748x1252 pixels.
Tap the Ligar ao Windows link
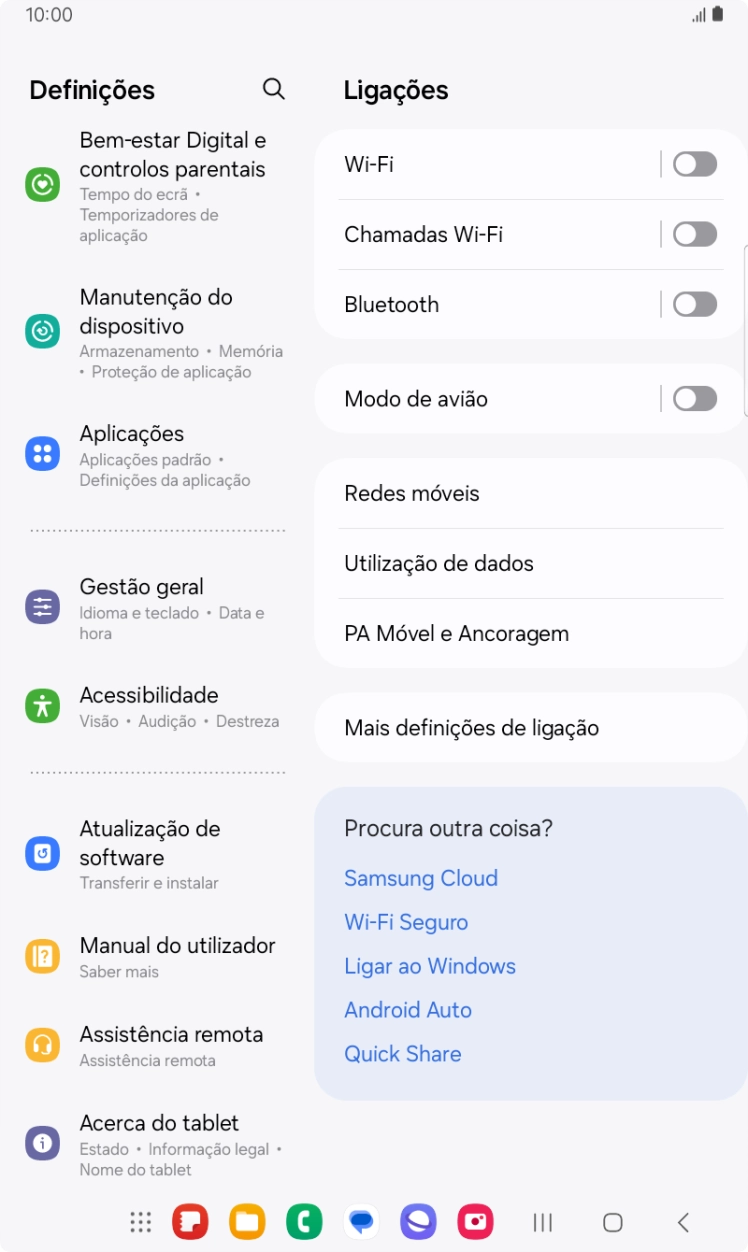click(430, 966)
